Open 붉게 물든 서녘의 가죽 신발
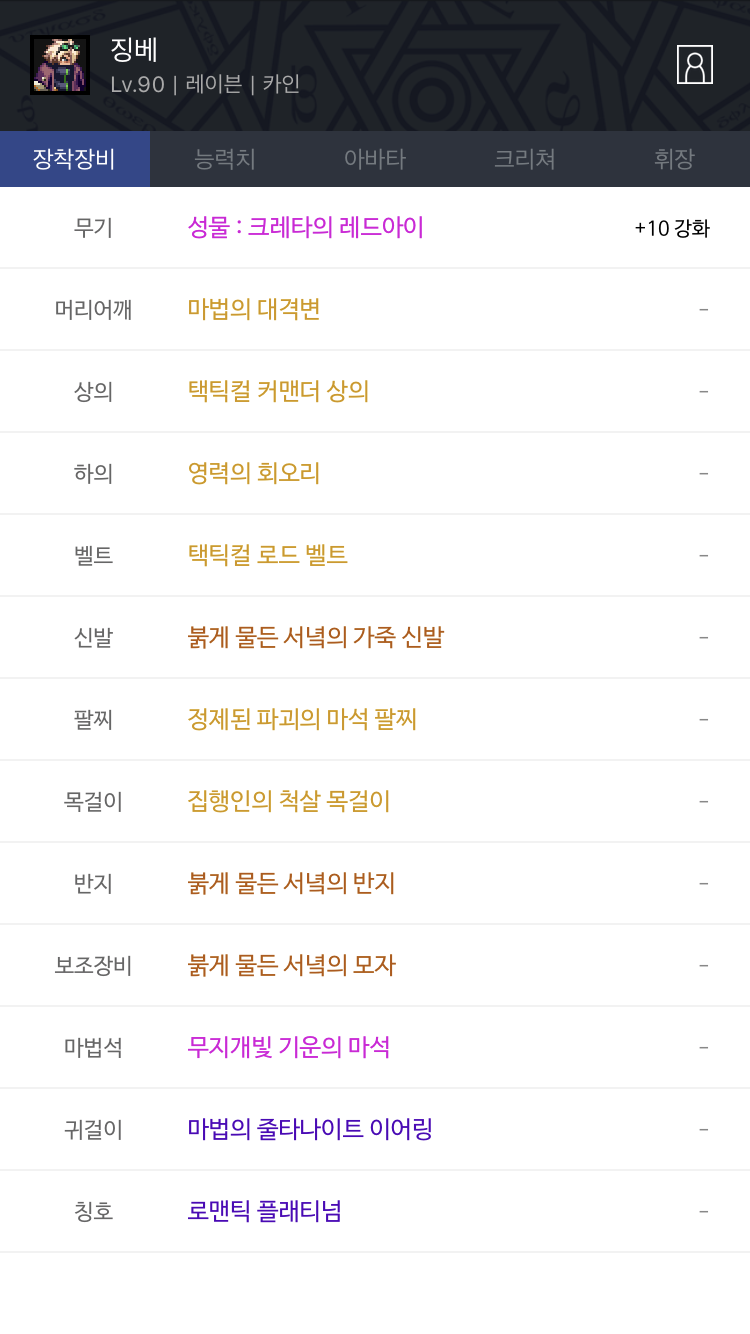Image resolution: width=750 pixels, height=1334 pixels. [316, 638]
